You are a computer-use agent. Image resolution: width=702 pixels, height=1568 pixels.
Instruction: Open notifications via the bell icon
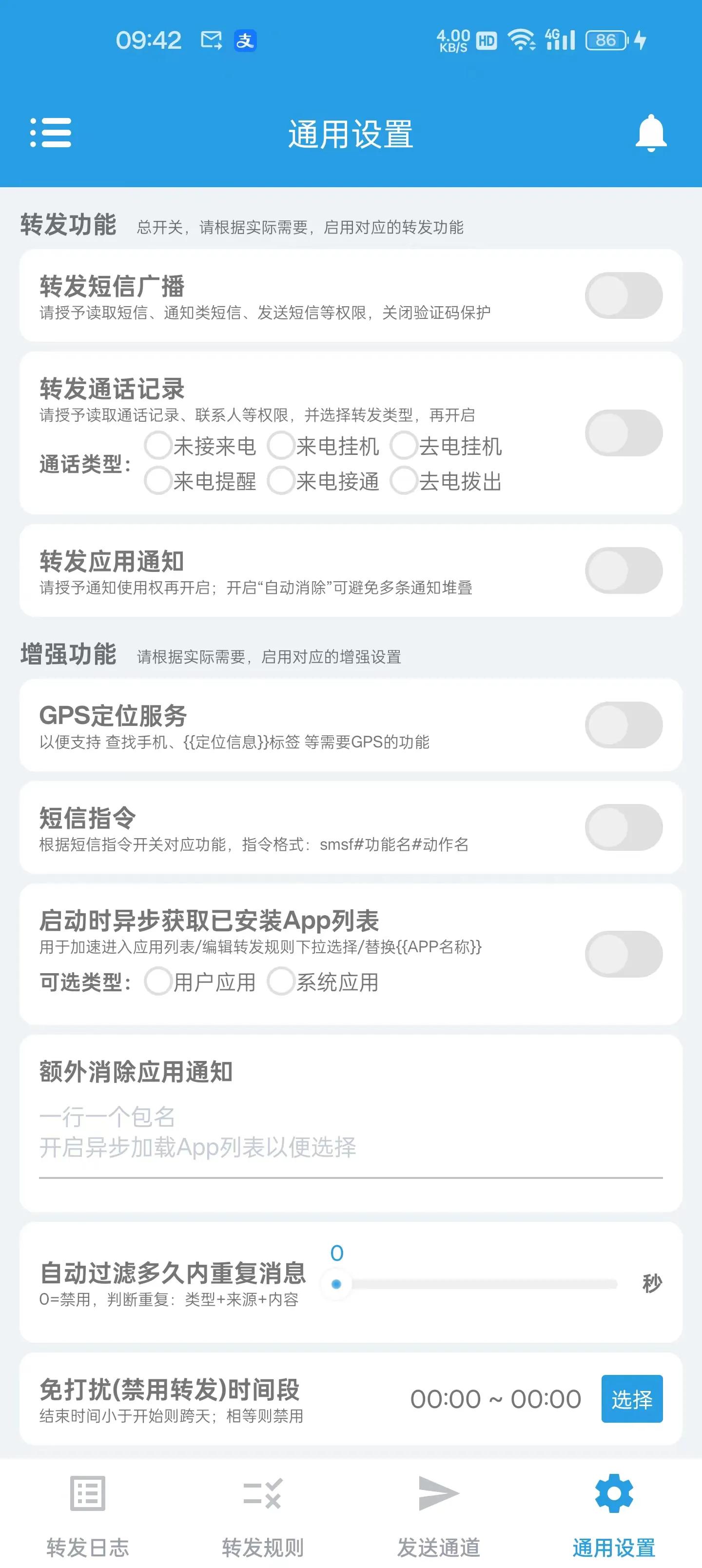click(650, 135)
